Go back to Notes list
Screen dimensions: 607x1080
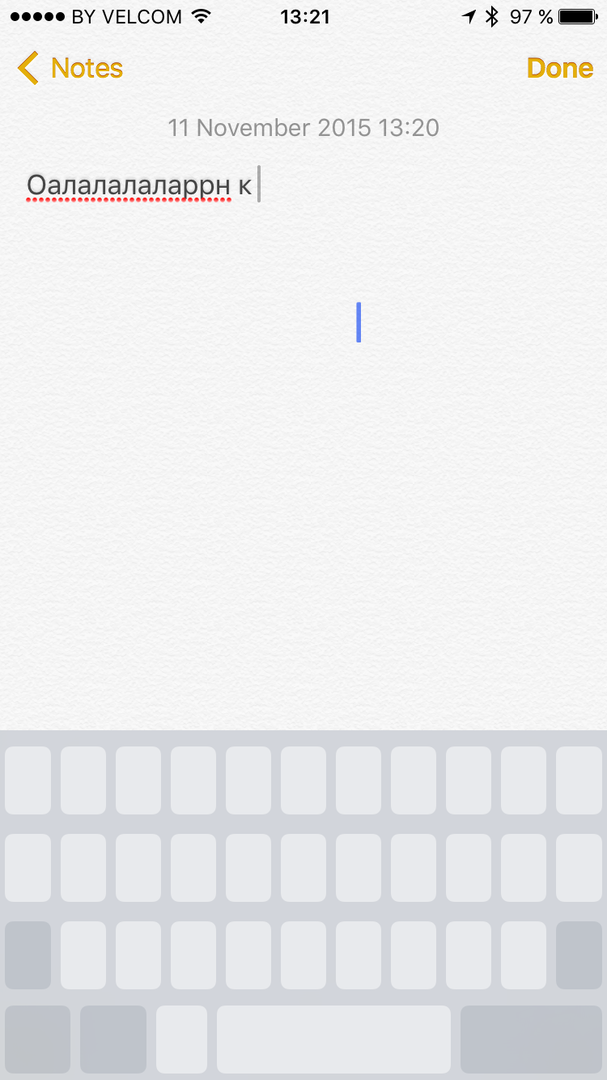[x=70, y=68]
